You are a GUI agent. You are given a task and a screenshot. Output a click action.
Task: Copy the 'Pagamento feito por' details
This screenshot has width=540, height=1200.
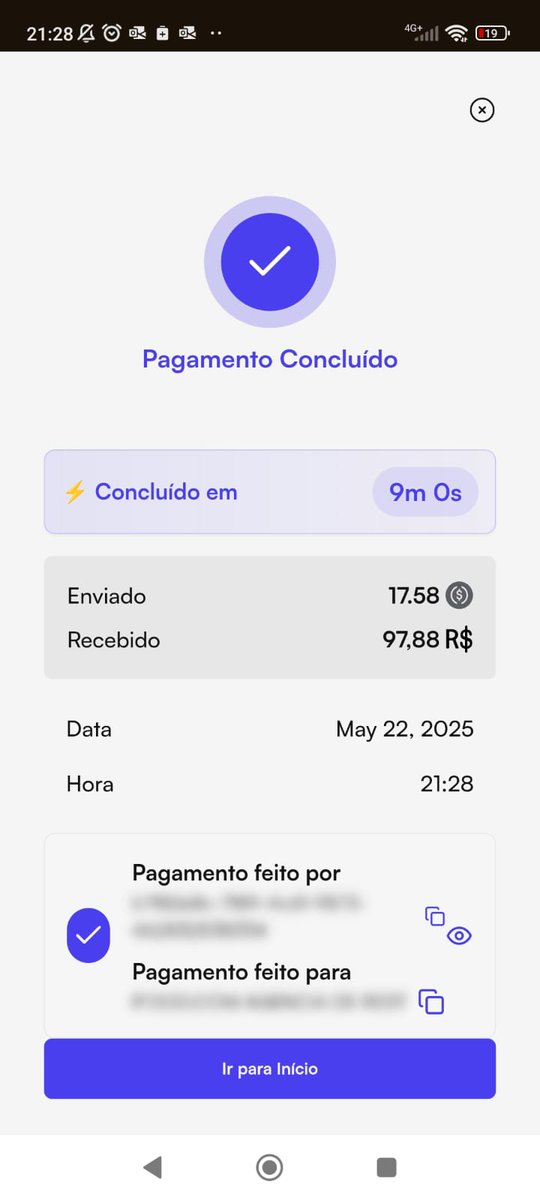click(434, 915)
